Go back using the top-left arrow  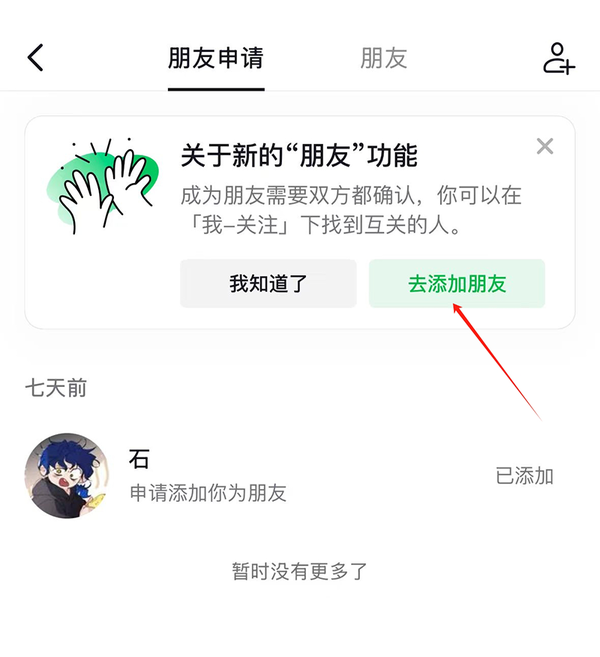(x=36, y=58)
